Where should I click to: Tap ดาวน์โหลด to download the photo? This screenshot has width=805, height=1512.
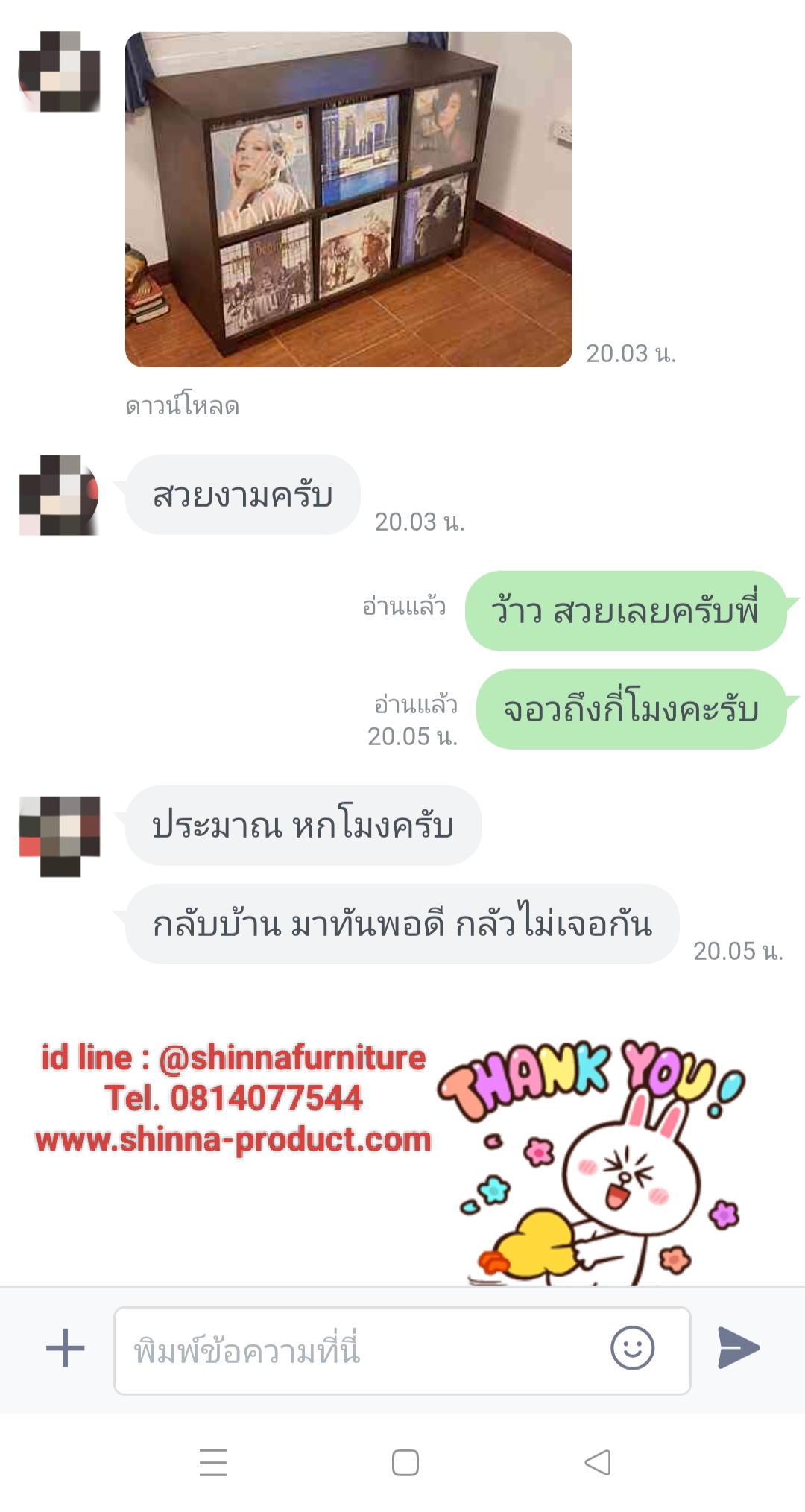point(182,406)
